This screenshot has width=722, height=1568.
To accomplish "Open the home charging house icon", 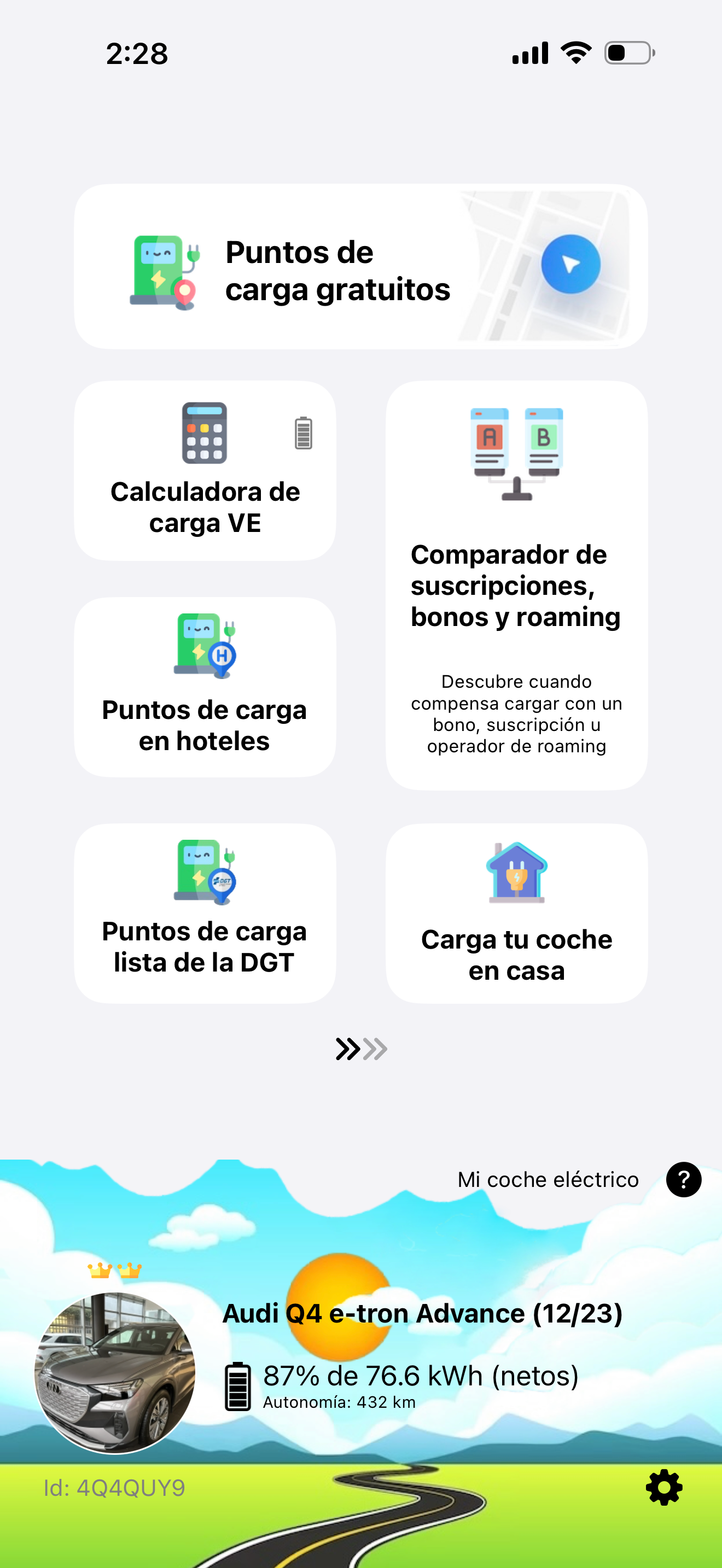I will [x=517, y=870].
